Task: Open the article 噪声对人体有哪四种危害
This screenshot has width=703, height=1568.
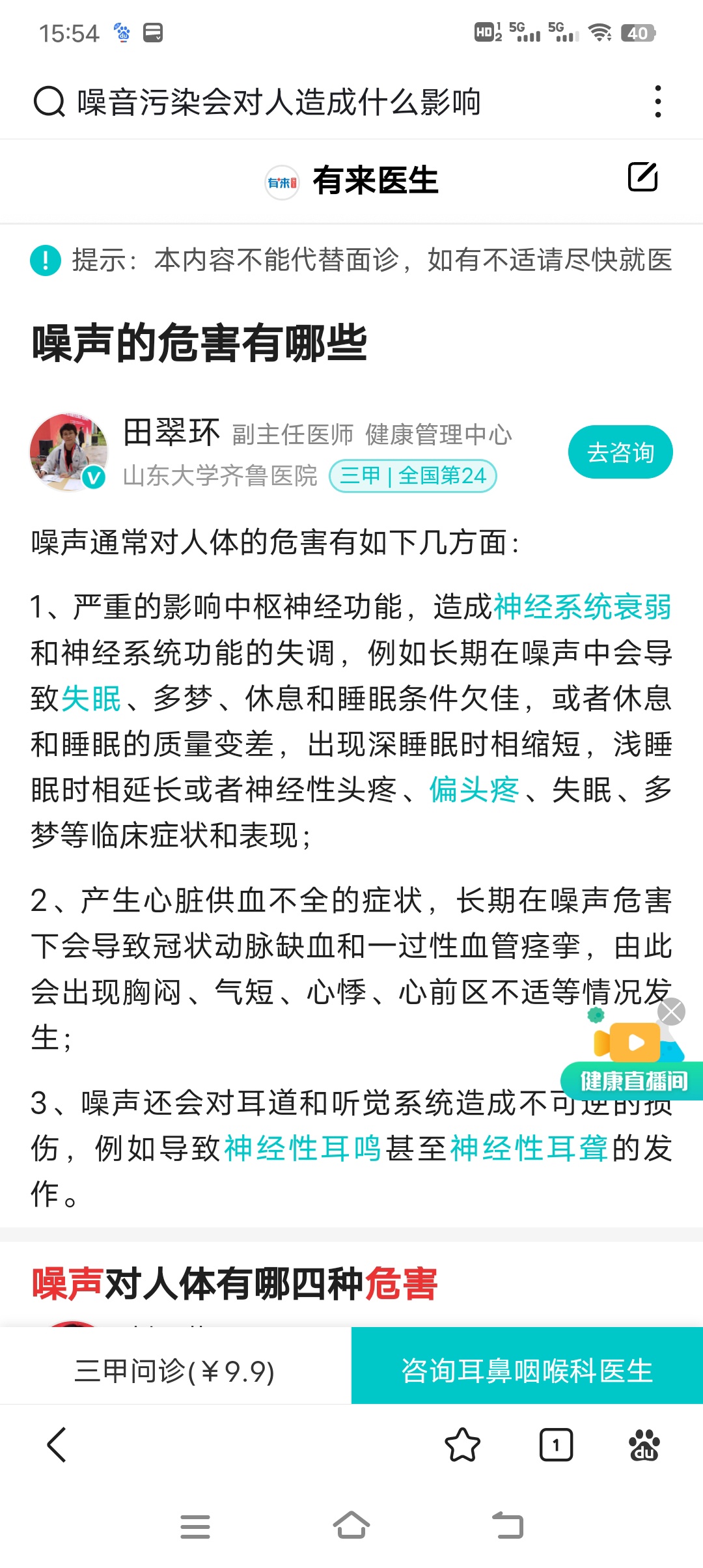Action: tap(234, 1284)
